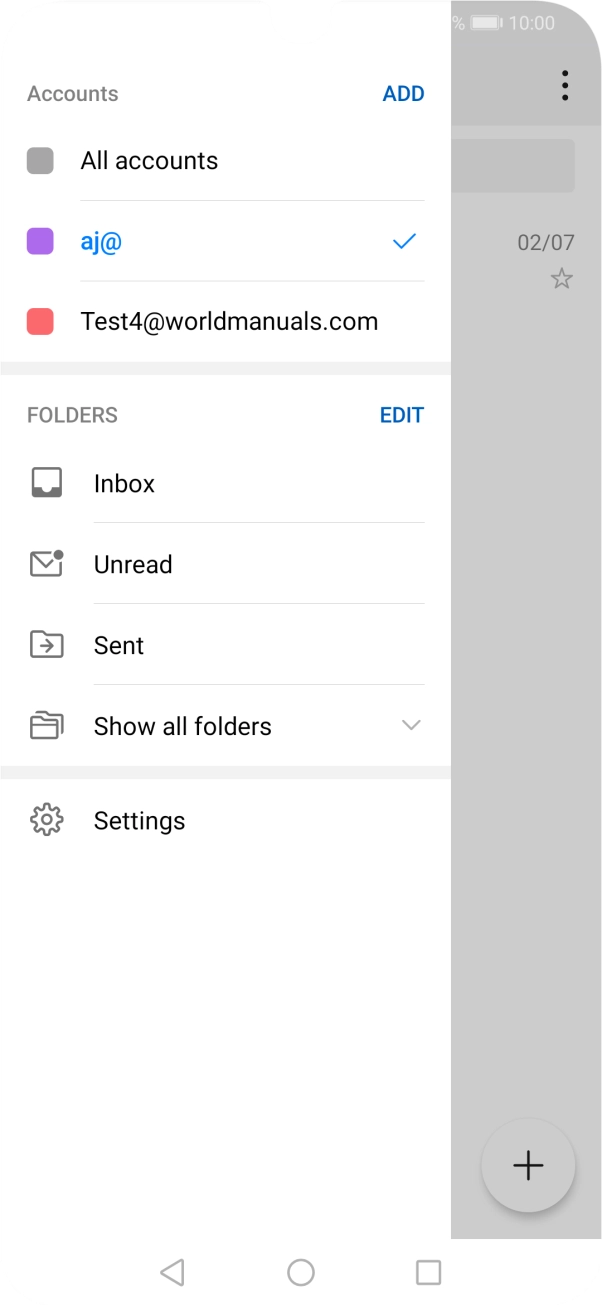Star the email dated 02/07
The width and height of the screenshot is (602, 1306).
pos(562,279)
